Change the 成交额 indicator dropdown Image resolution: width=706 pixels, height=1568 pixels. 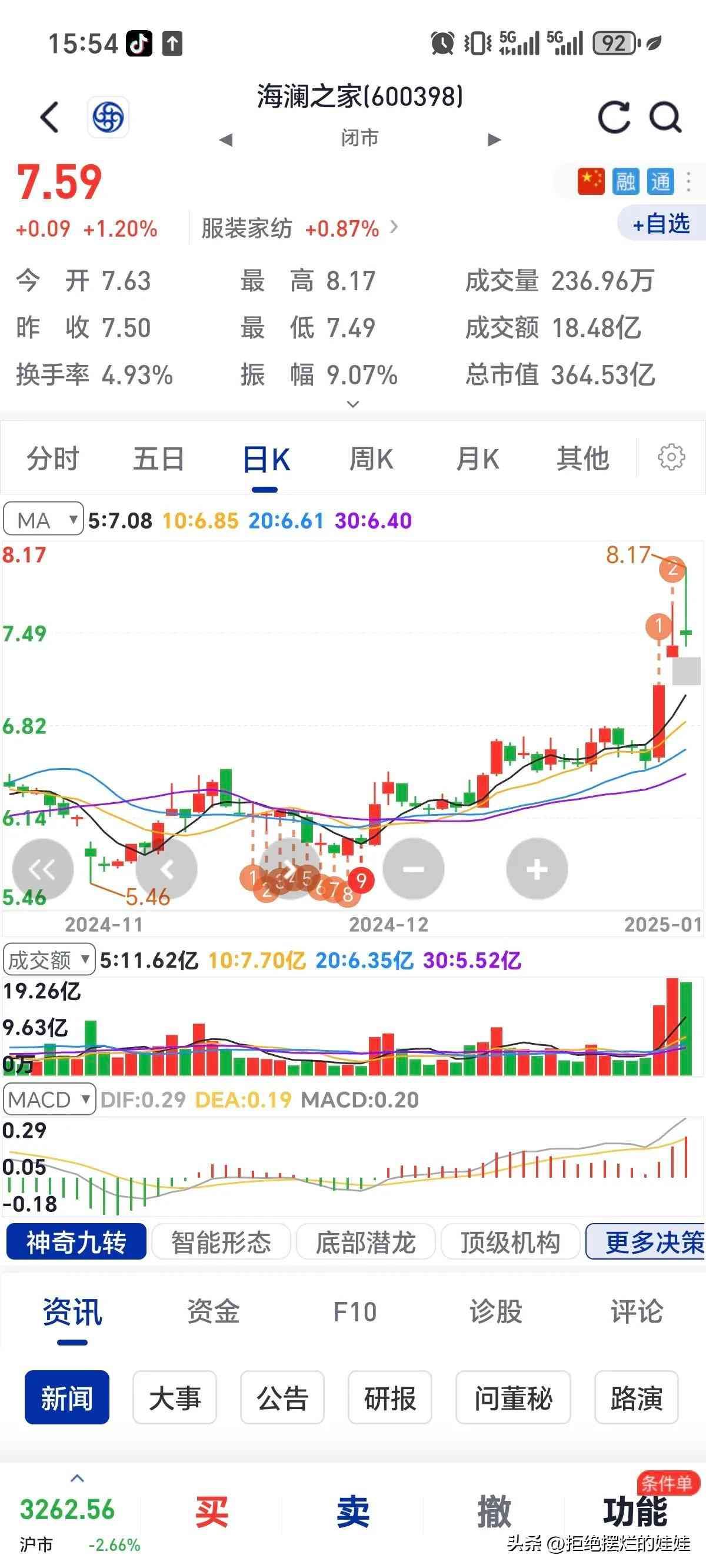[x=49, y=961]
